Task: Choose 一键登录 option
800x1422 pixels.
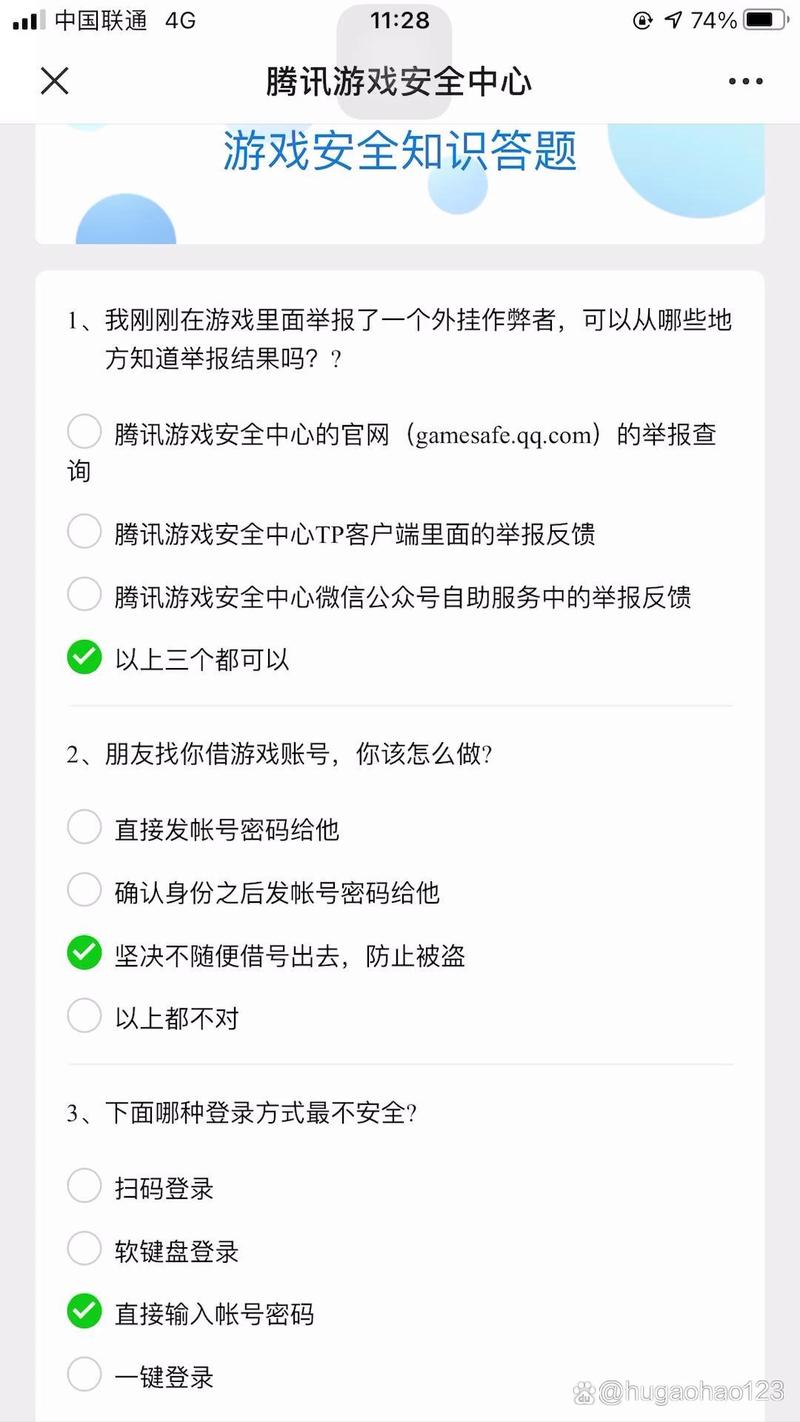Action: coord(84,1375)
